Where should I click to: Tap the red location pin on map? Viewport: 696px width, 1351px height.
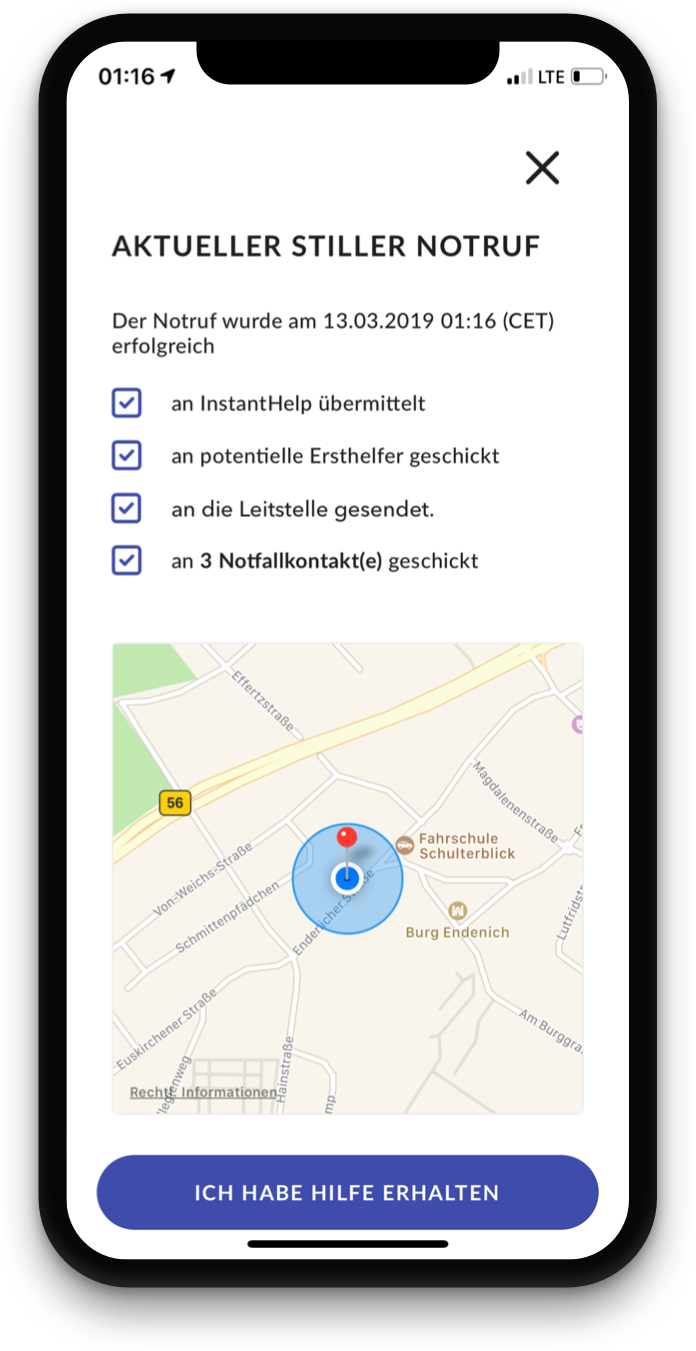[346, 838]
